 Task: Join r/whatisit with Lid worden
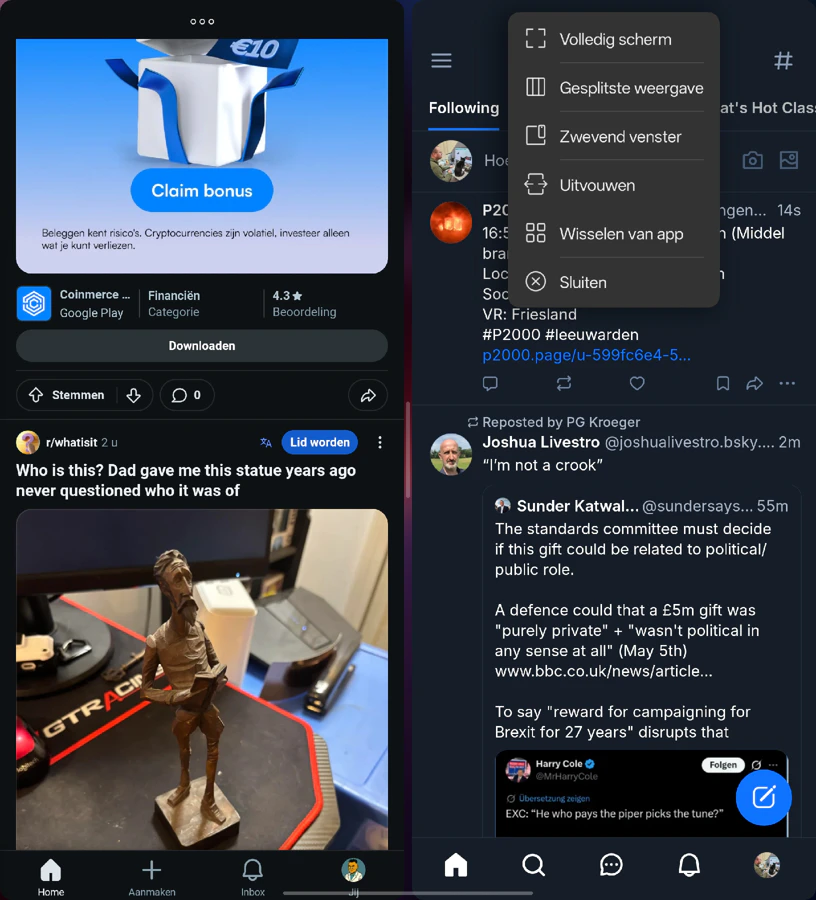(320, 442)
